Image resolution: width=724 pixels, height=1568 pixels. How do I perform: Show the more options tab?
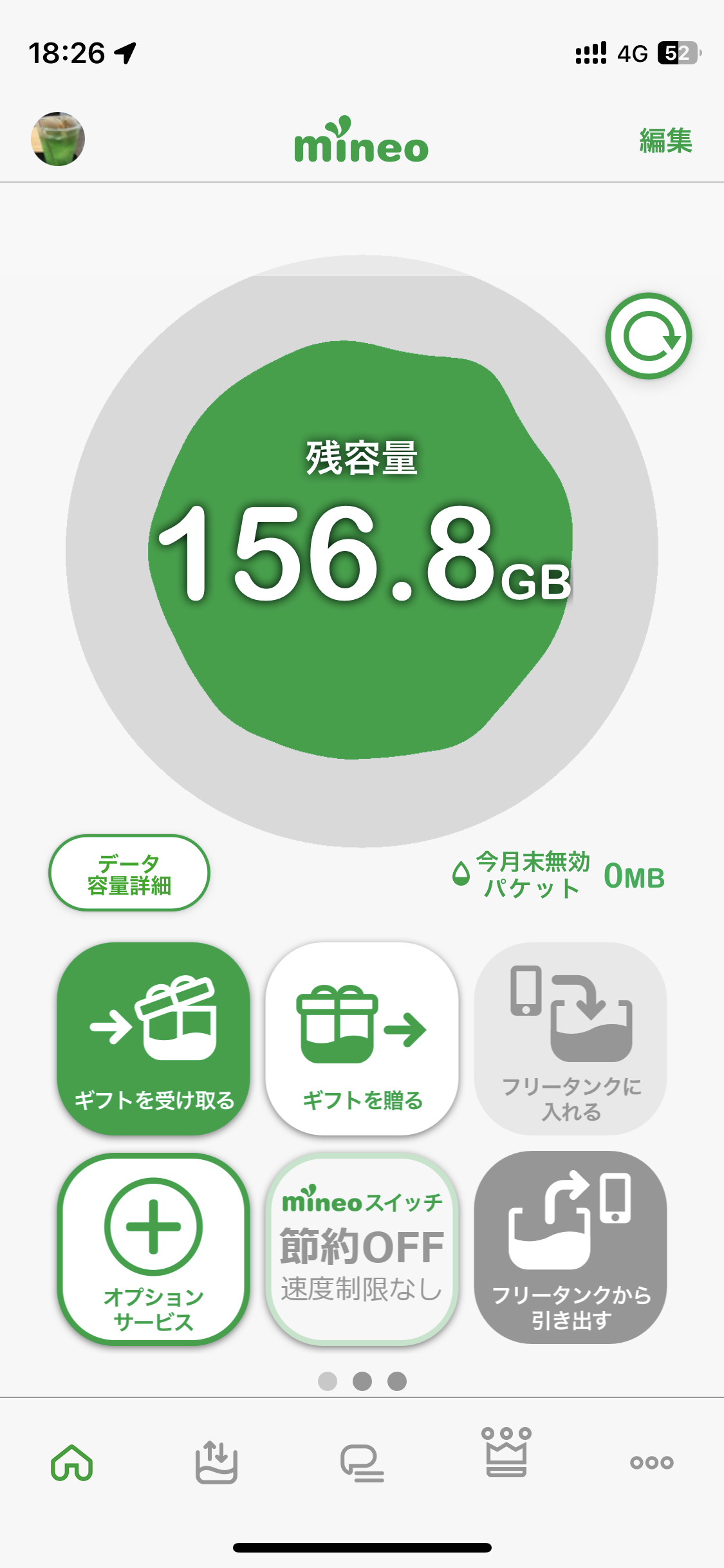coord(651,1462)
